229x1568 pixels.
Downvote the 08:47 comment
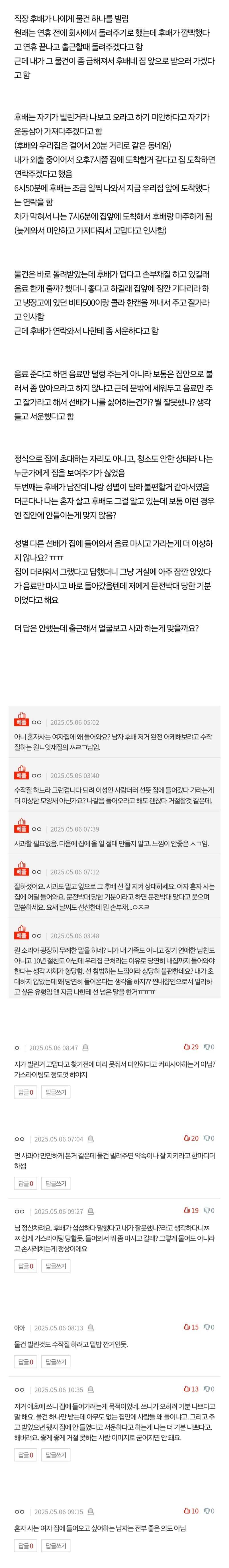pos(208,1047)
